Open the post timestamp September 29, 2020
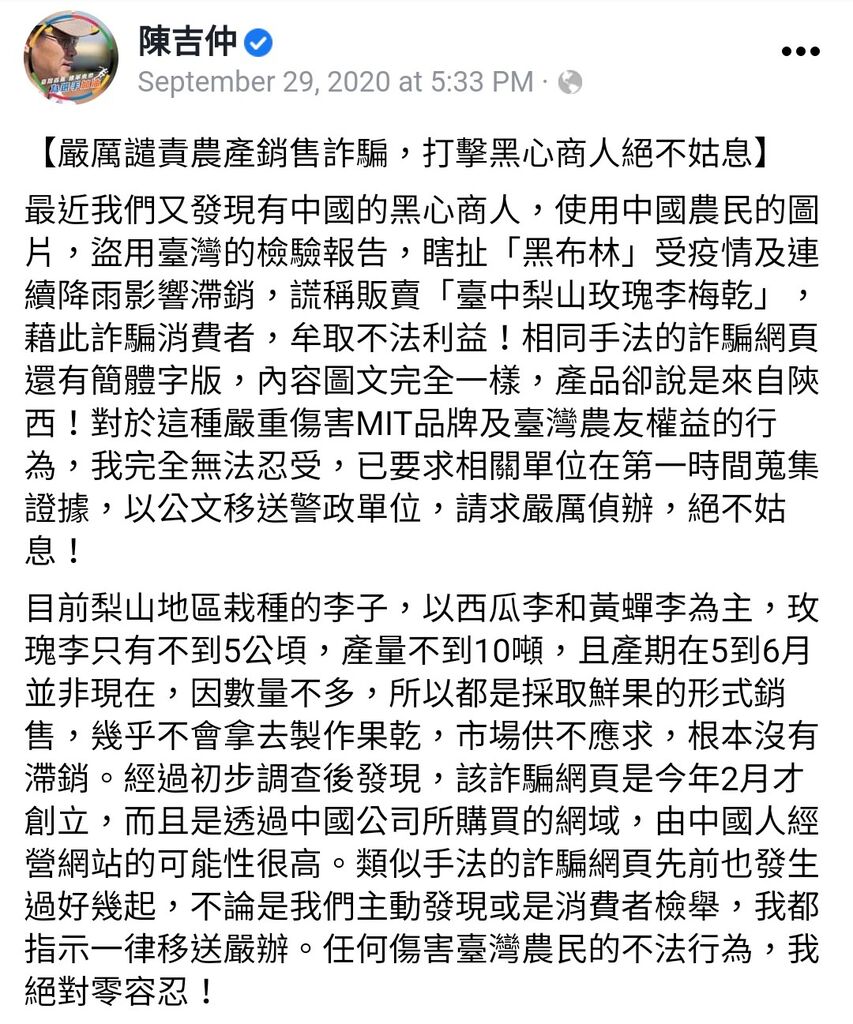 coord(336,82)
